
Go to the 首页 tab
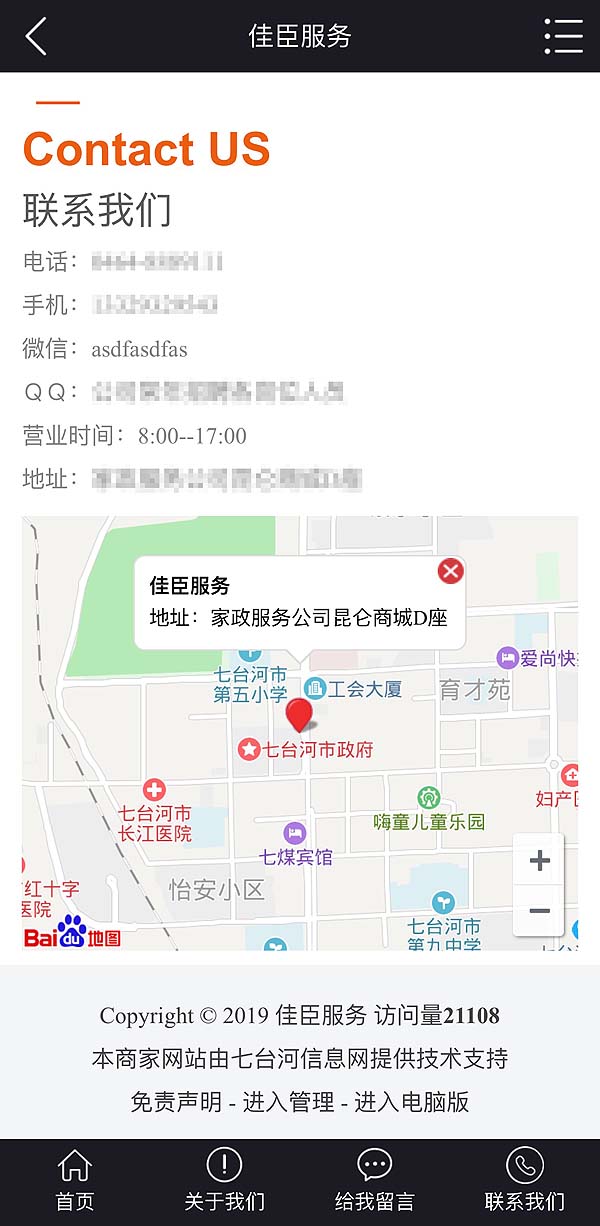point(75,1180)
